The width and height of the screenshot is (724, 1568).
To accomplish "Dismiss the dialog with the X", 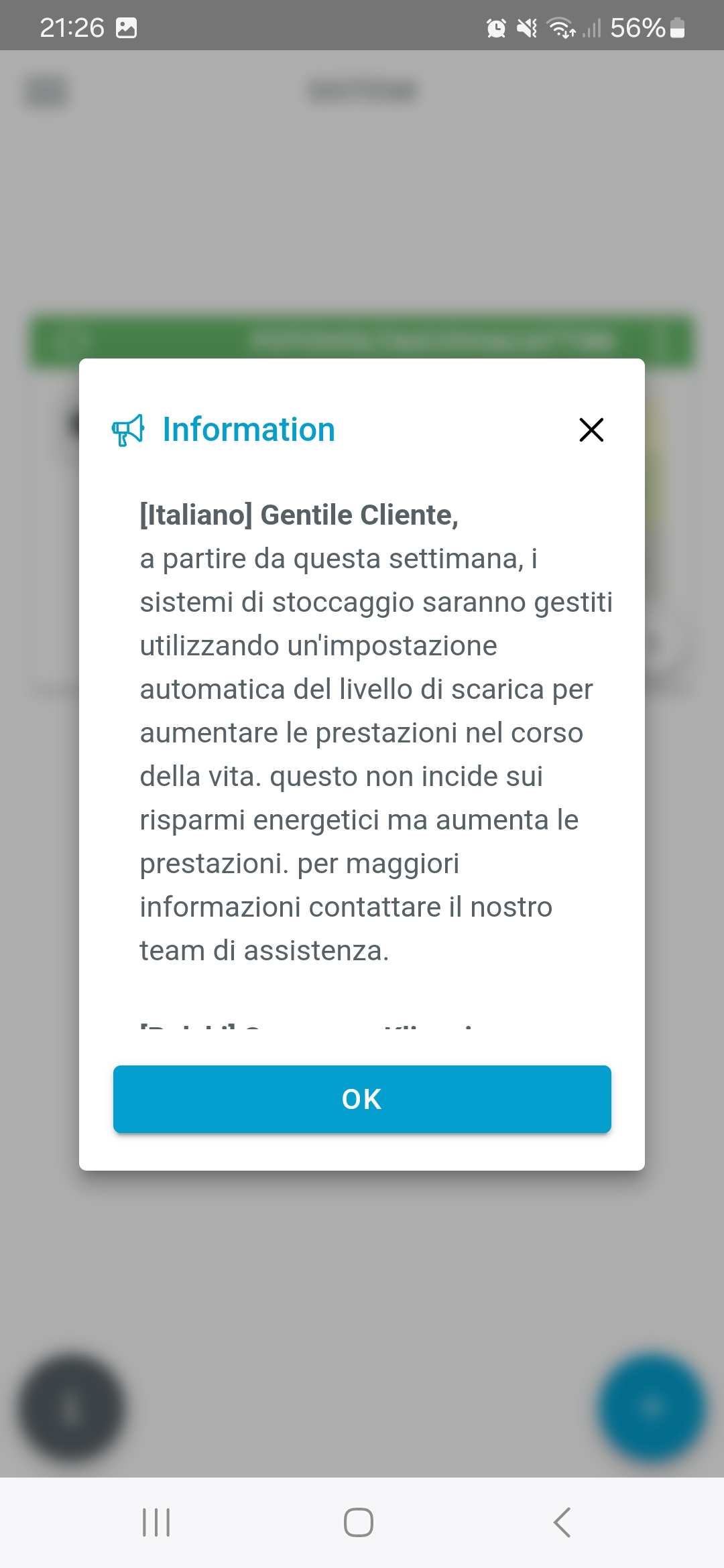I will pos(591,430).
